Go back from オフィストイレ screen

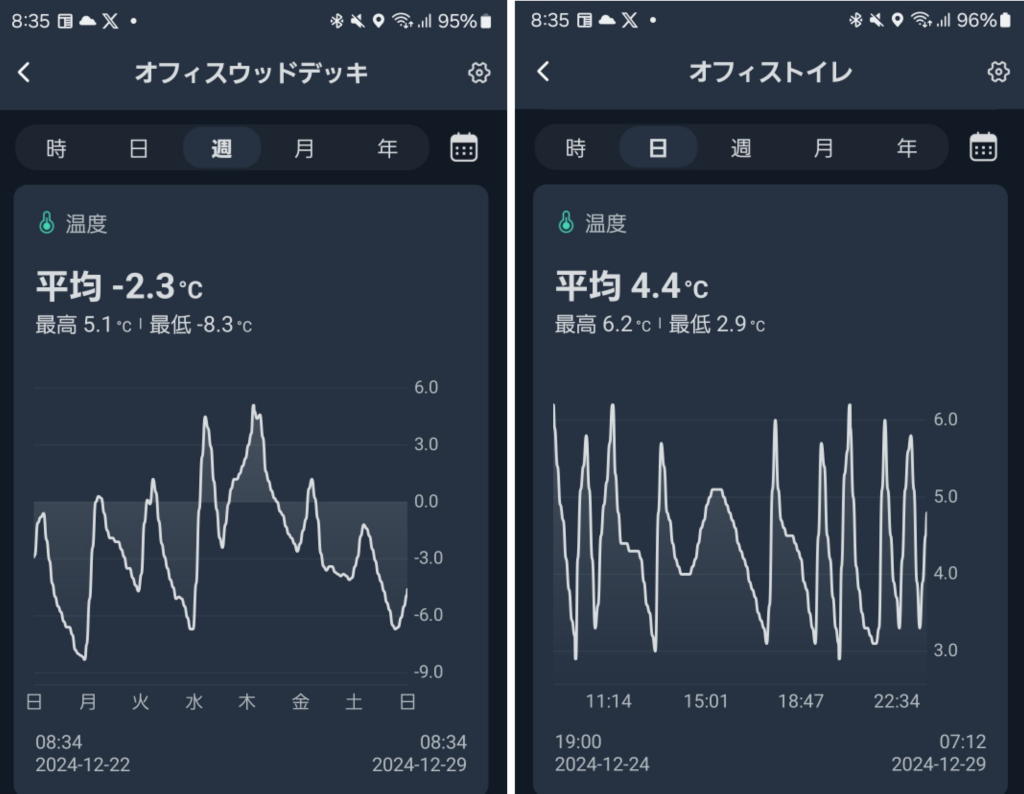click(543, 72)
